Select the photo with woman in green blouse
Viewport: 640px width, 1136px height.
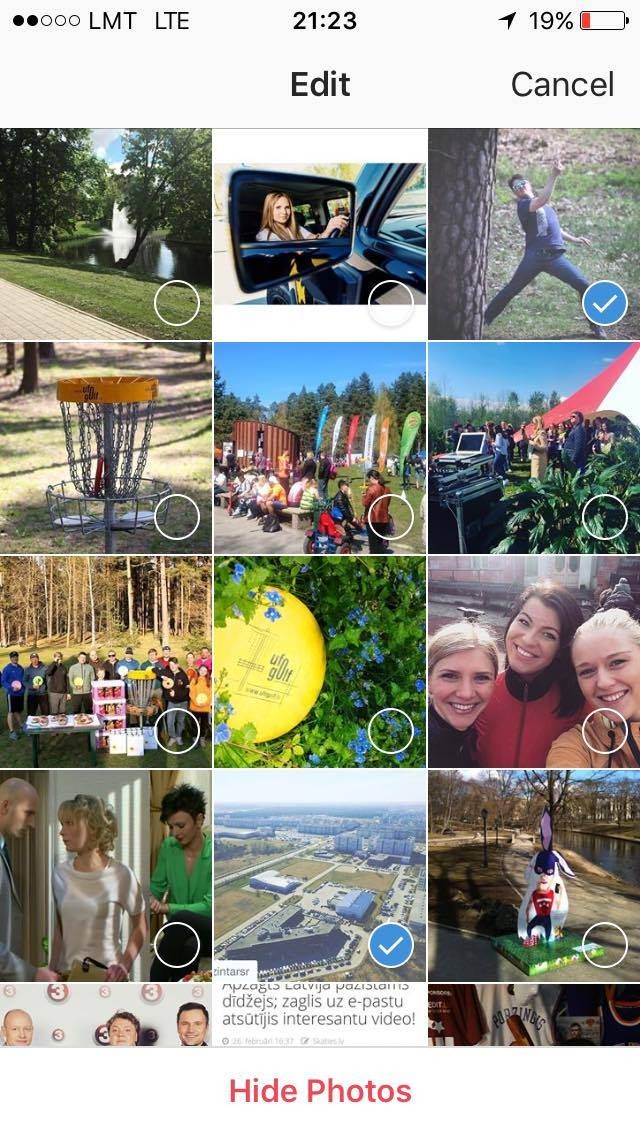[106, 875]
